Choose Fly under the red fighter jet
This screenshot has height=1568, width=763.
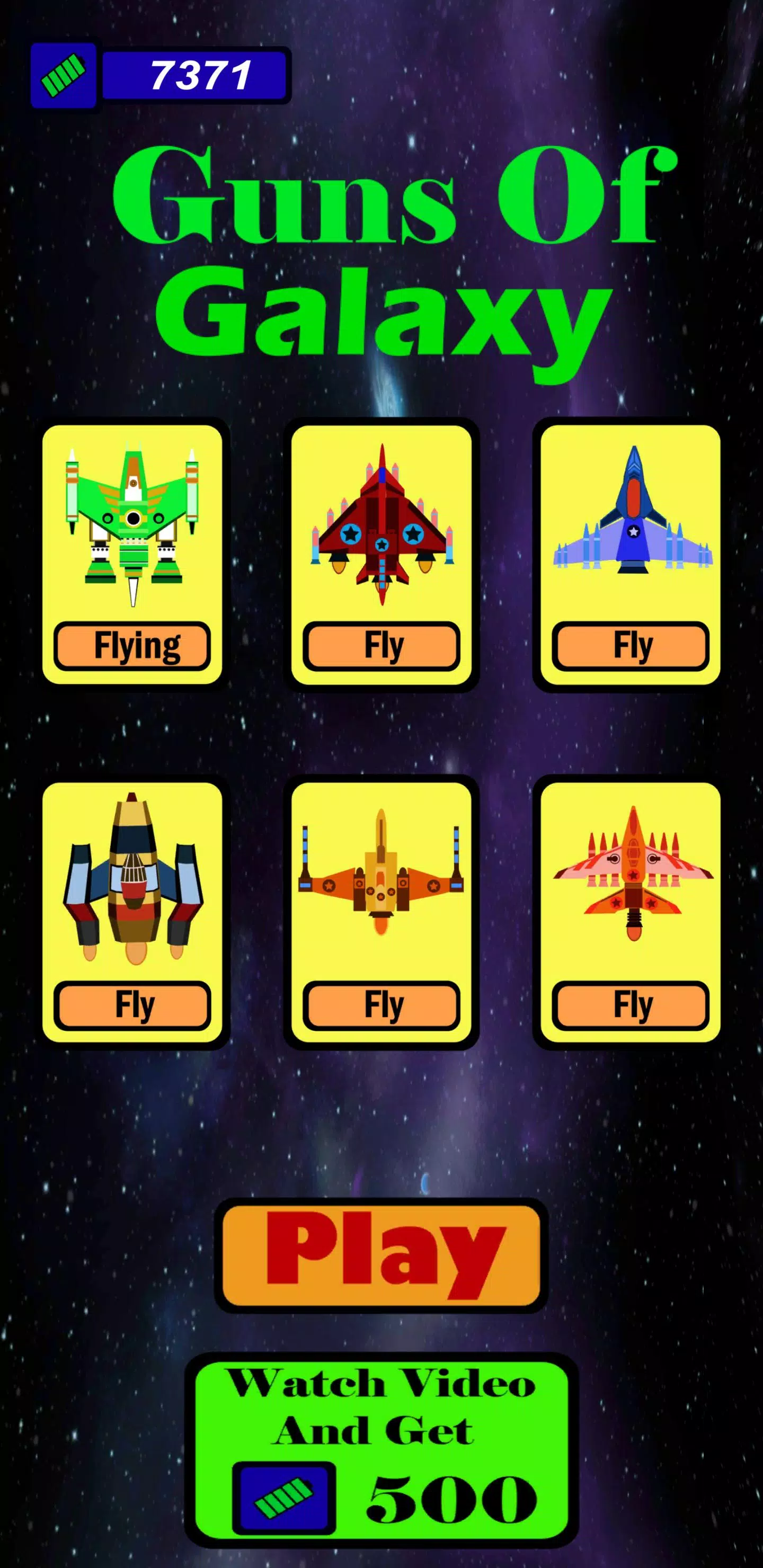click(x=381, y=646)
